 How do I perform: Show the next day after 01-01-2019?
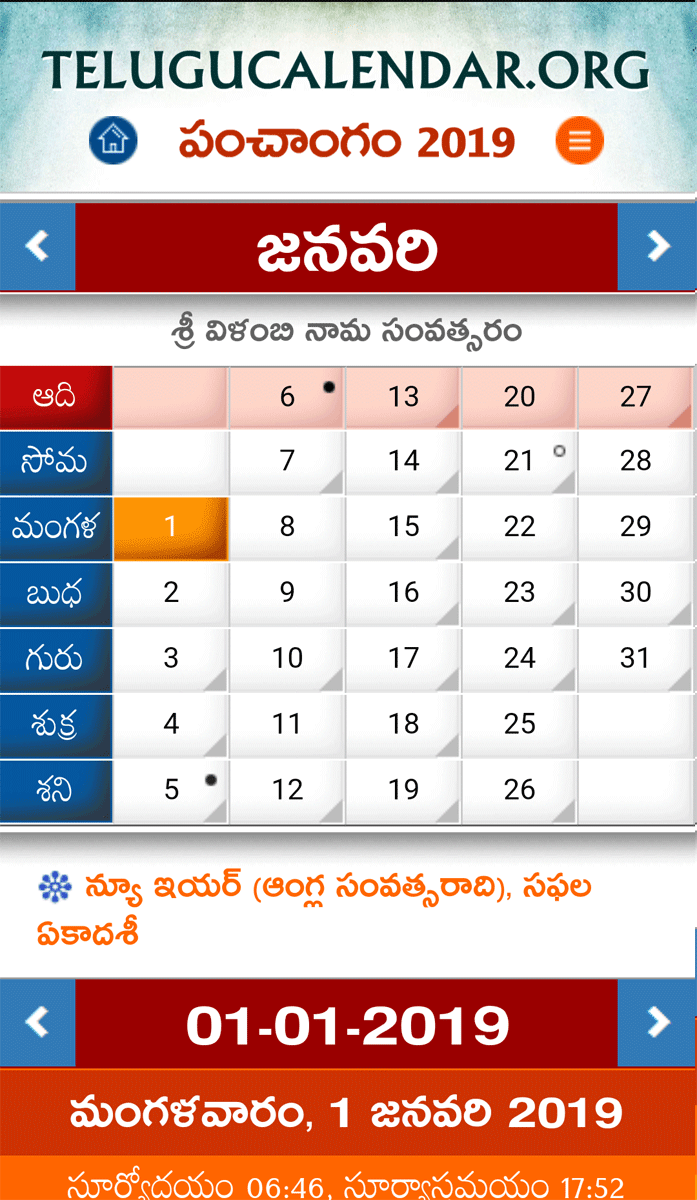657,1022
